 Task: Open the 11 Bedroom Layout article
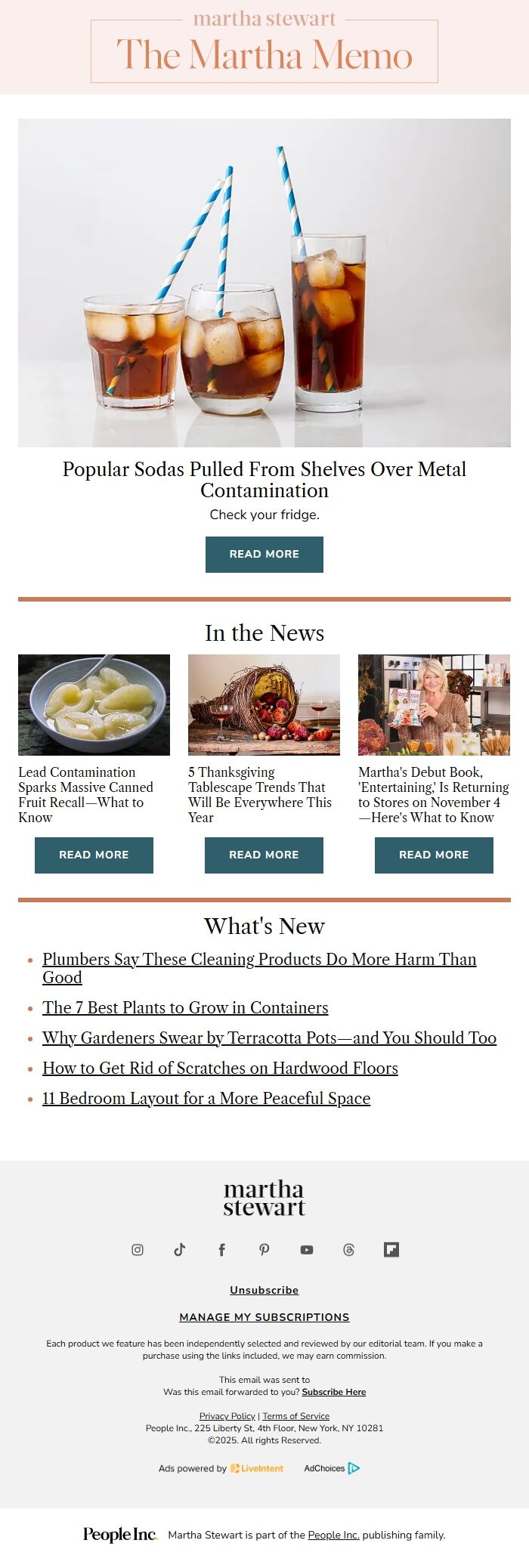click(206, 1098)
